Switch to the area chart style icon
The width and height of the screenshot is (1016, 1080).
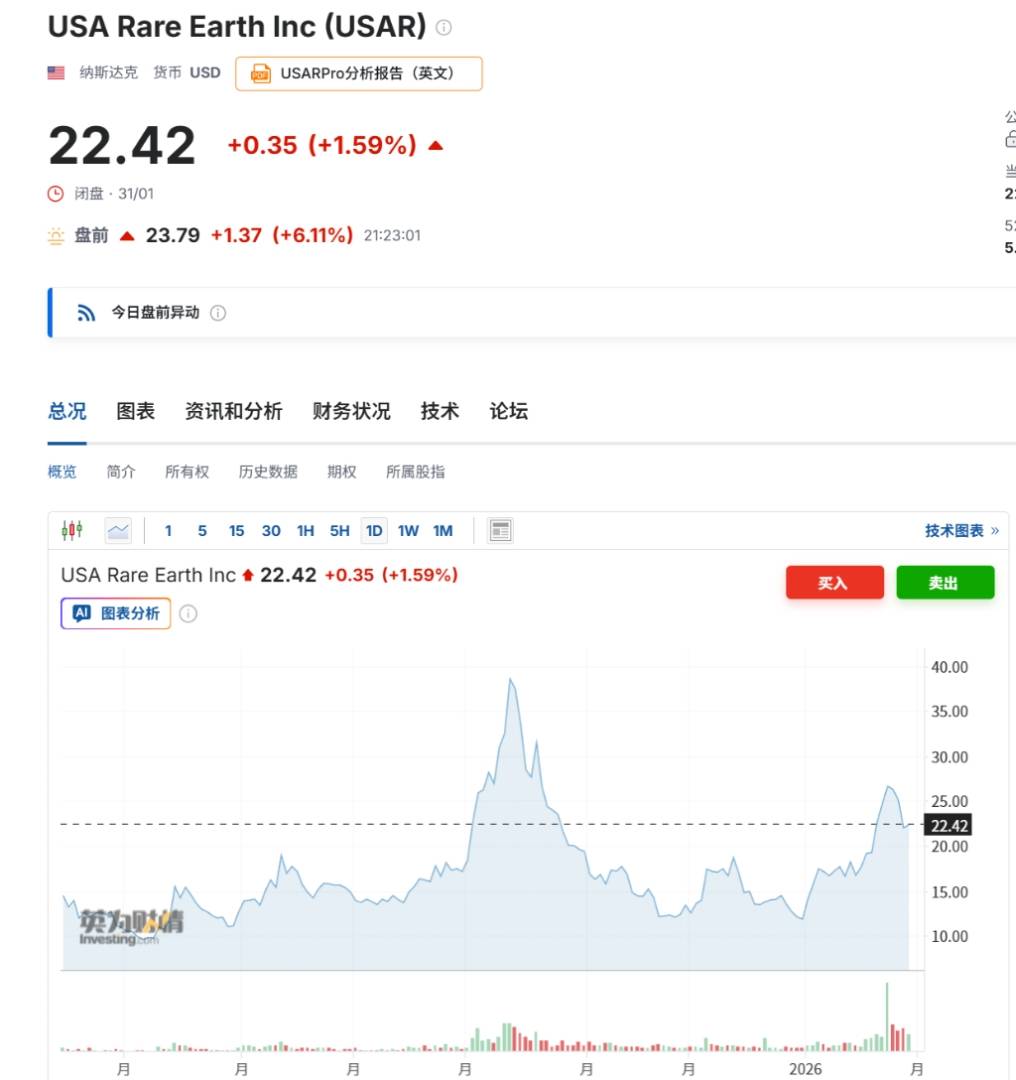[117, 530]
